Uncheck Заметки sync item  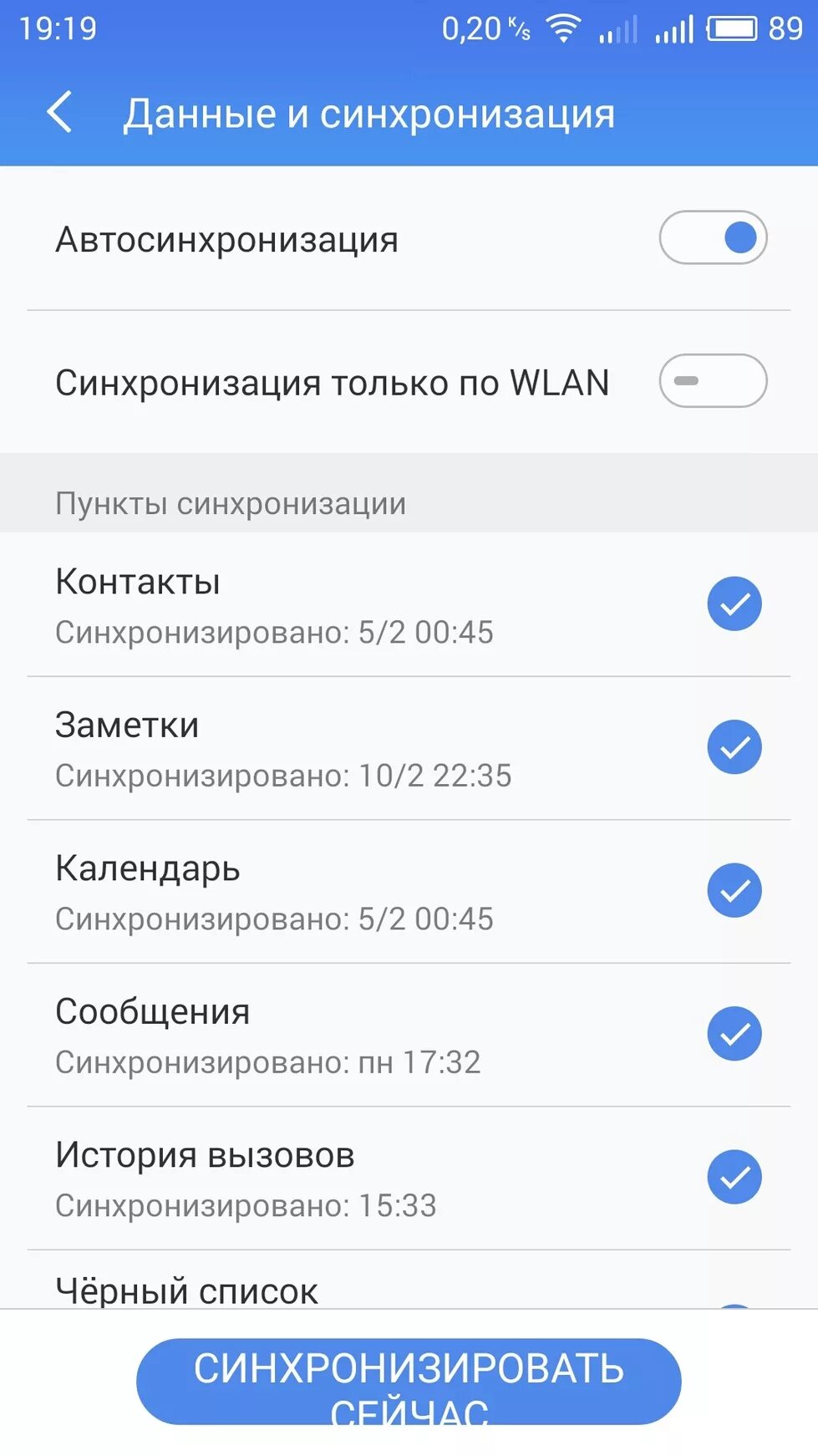734,746
